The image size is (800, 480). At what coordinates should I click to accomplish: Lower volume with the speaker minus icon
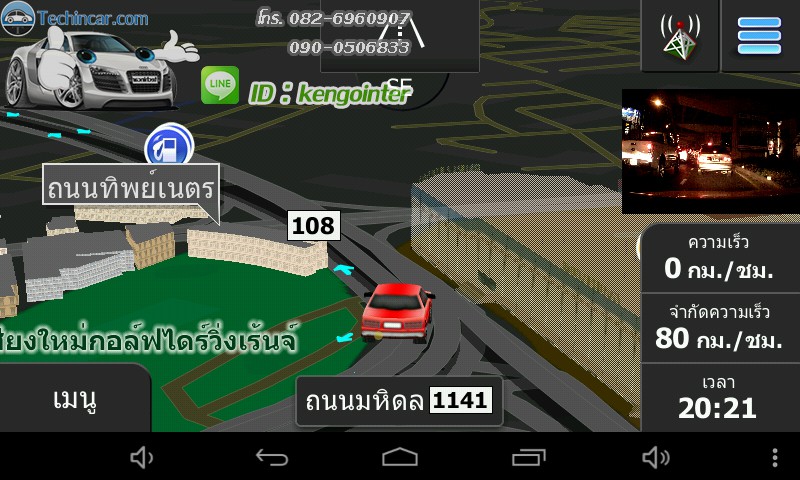pos(142,457)
